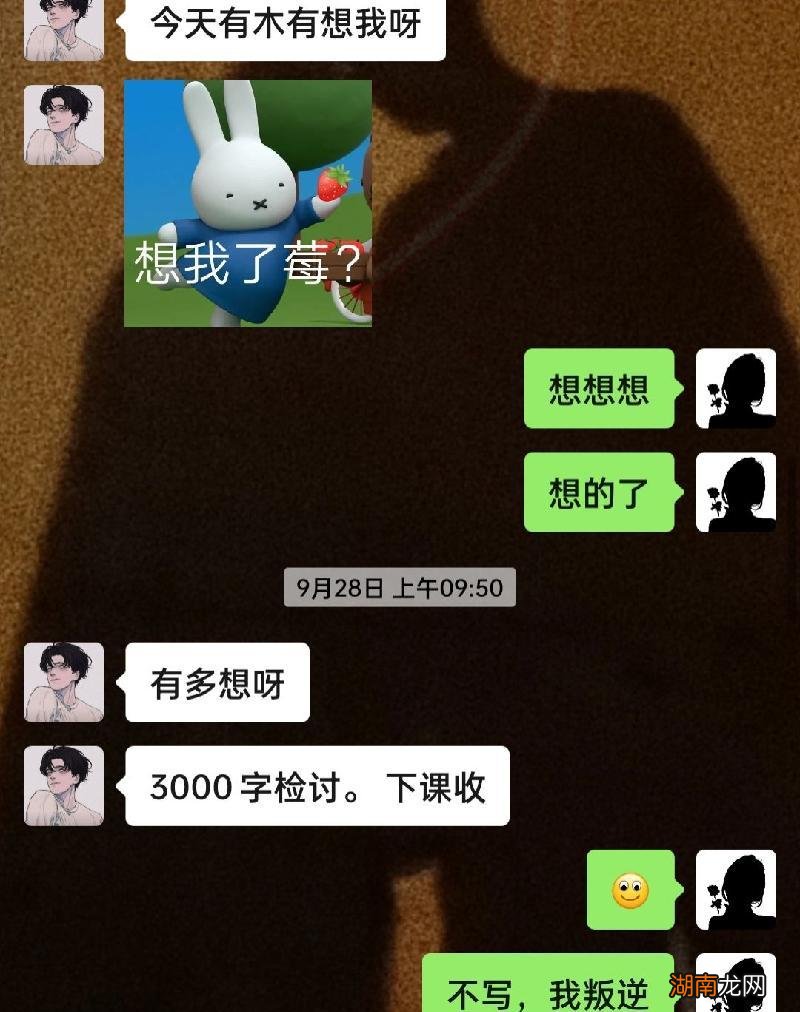Click the contact avatar next to '有多想呀'
The width and height of the screenshot is (800, 1012).
(x=62, y=683)
